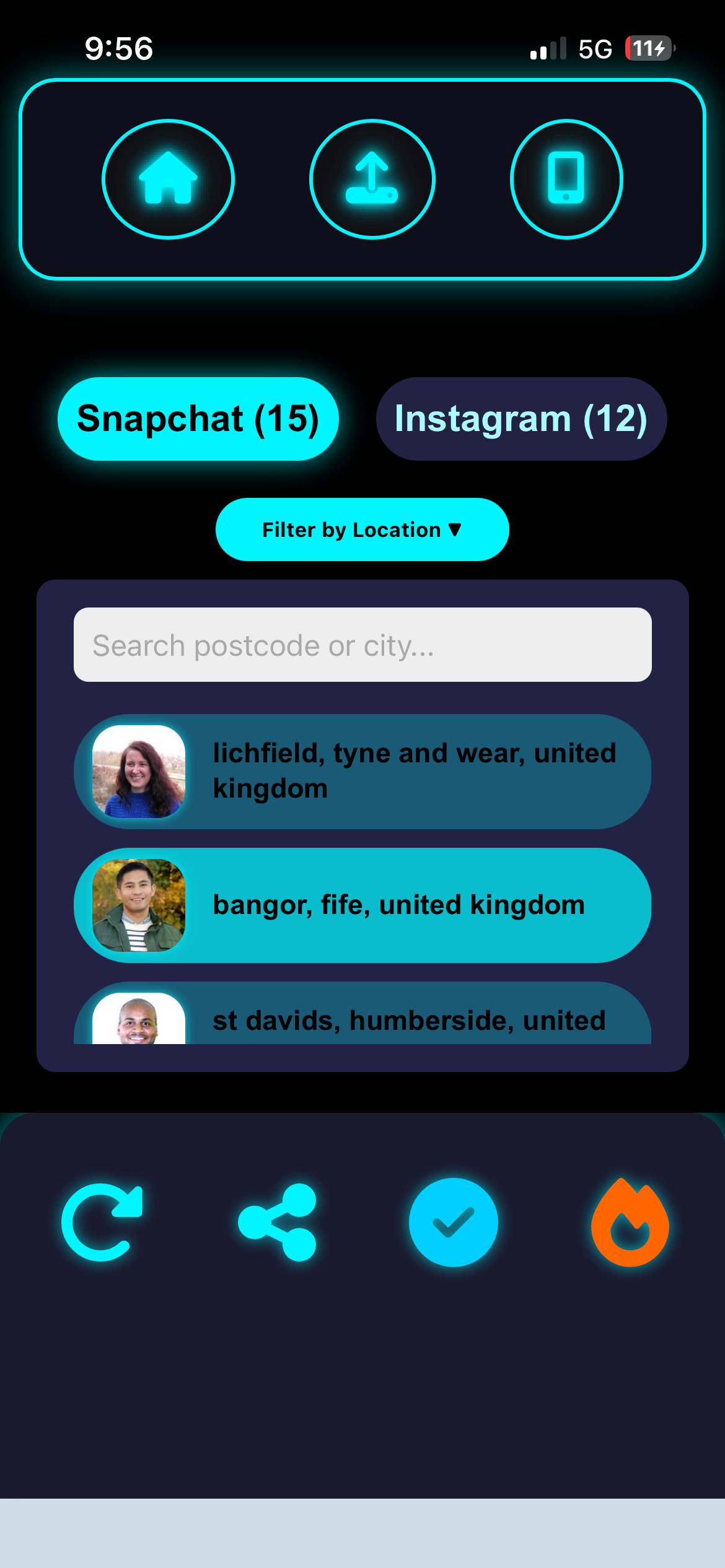725x1568 pixels.
Task: Share using the share icon
Action: click(278, 1222)
